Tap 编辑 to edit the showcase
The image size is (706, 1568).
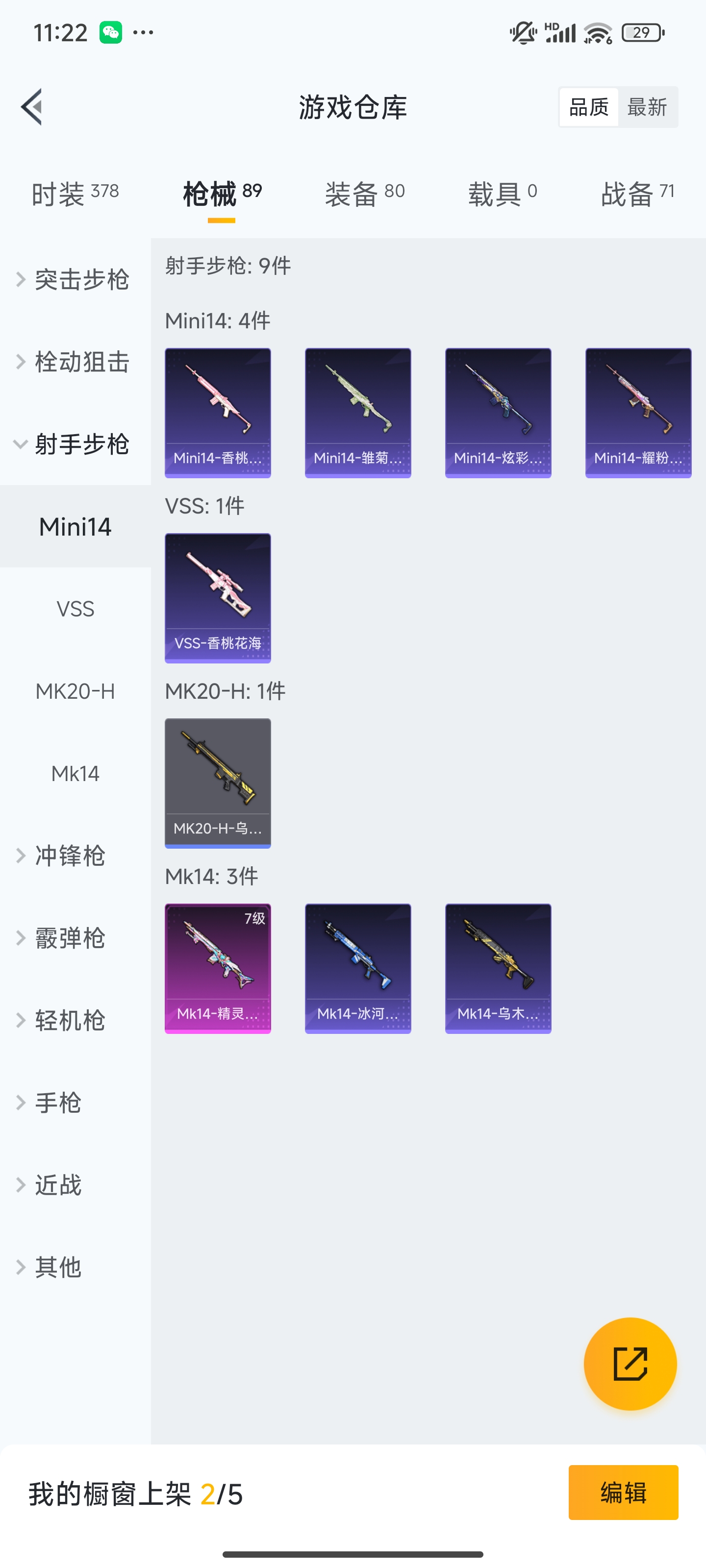(x=623, y=1493)
